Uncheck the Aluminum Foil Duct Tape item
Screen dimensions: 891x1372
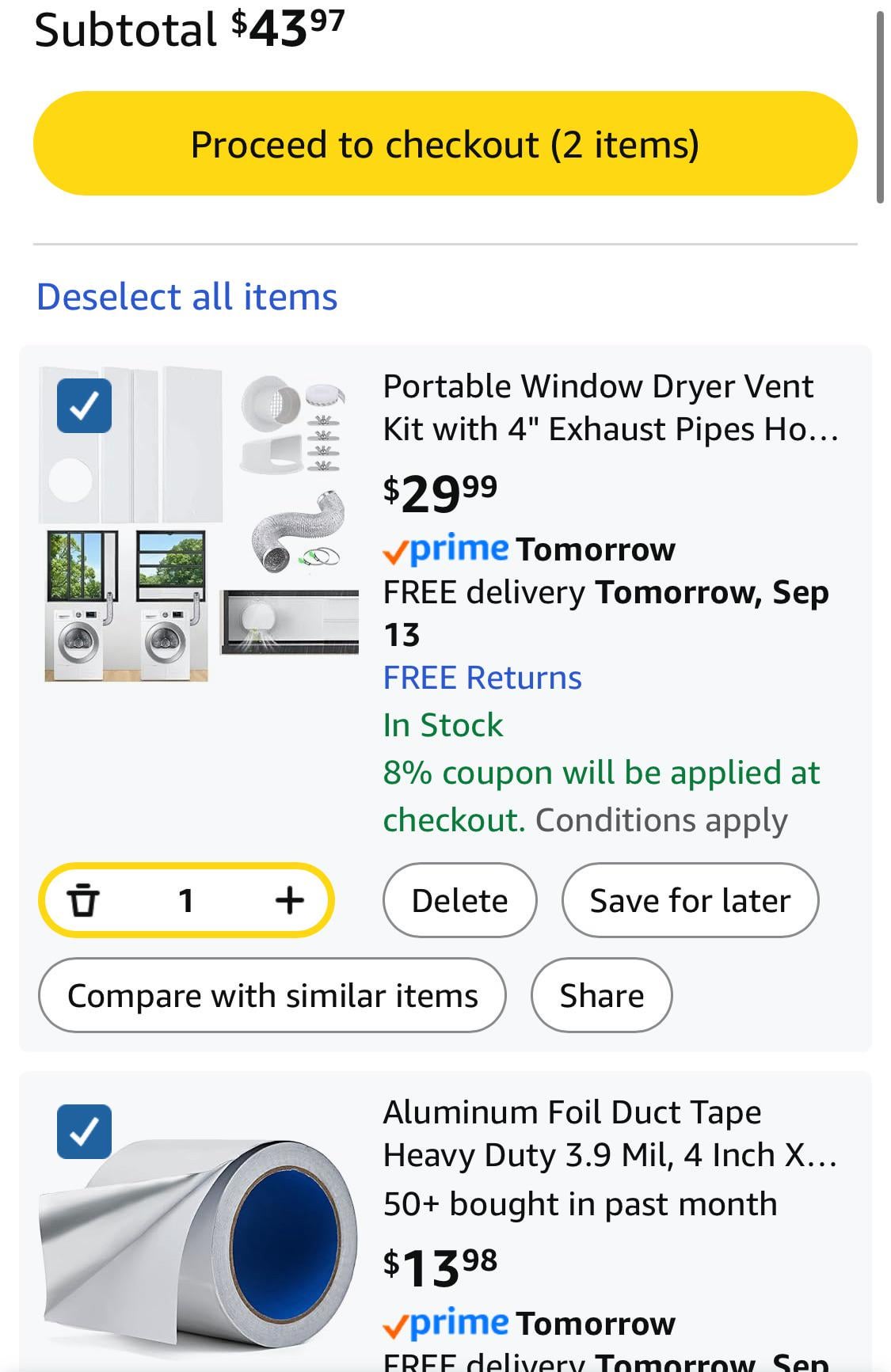[84, 1131]
